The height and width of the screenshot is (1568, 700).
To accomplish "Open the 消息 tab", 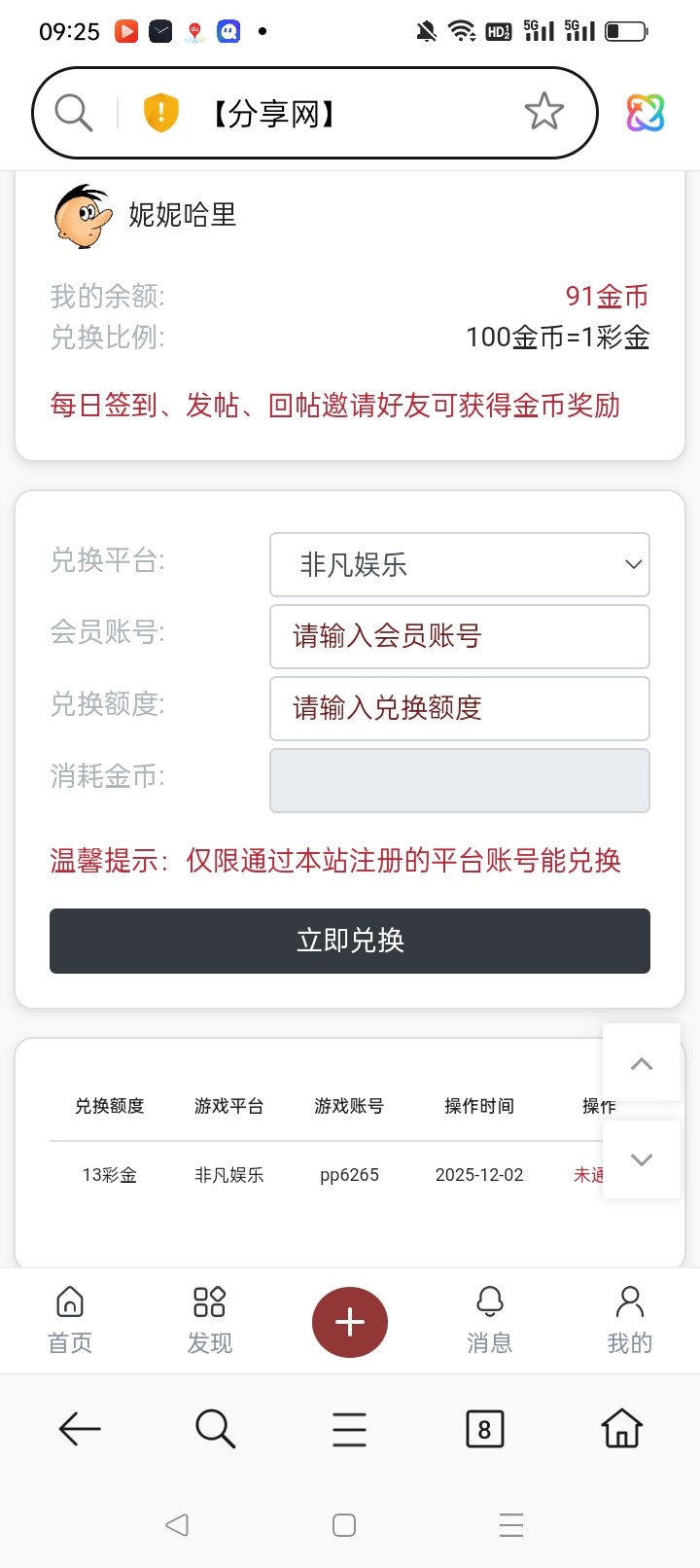I will click(490, 1320).
